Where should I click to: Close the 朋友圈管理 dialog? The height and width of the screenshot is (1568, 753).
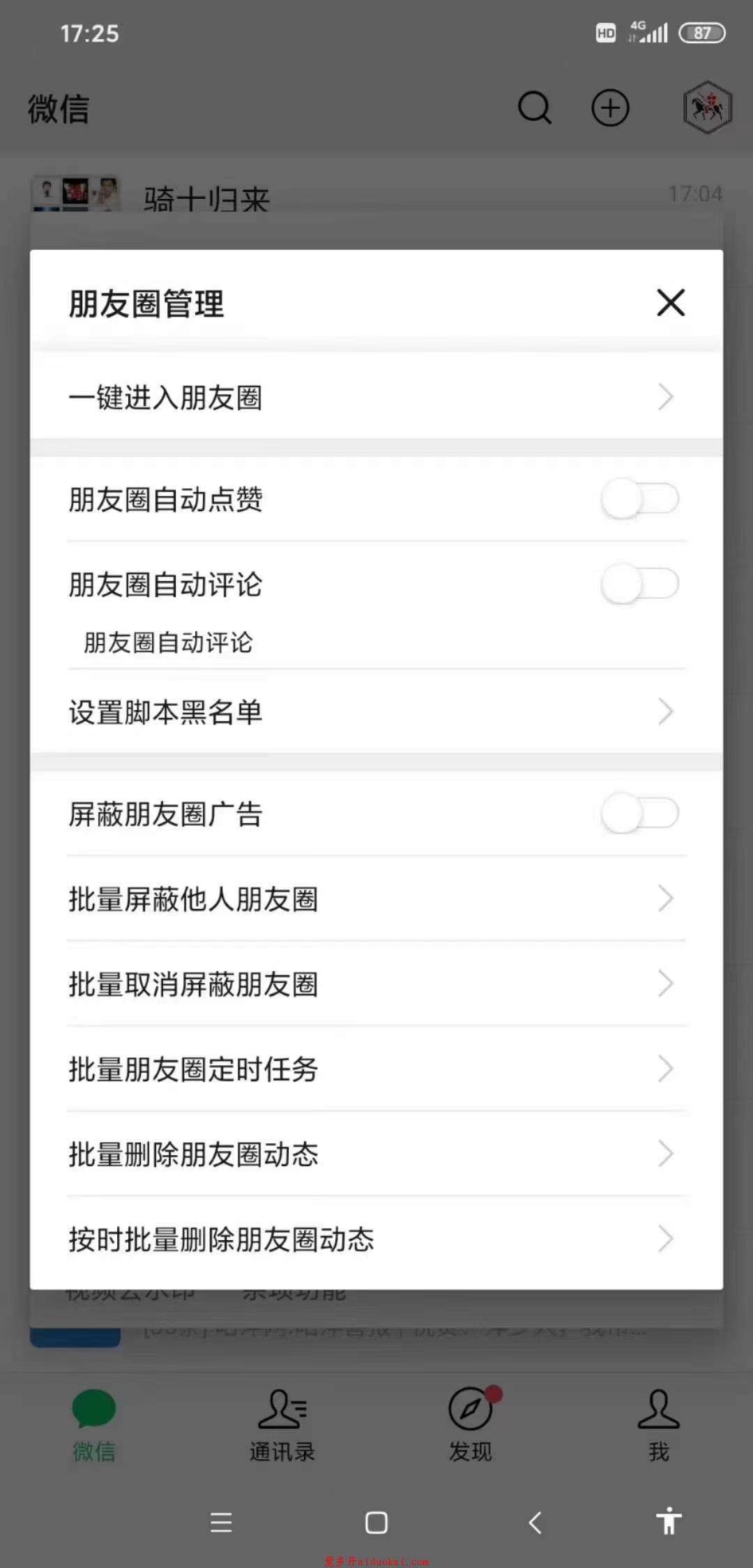(671, 303)
